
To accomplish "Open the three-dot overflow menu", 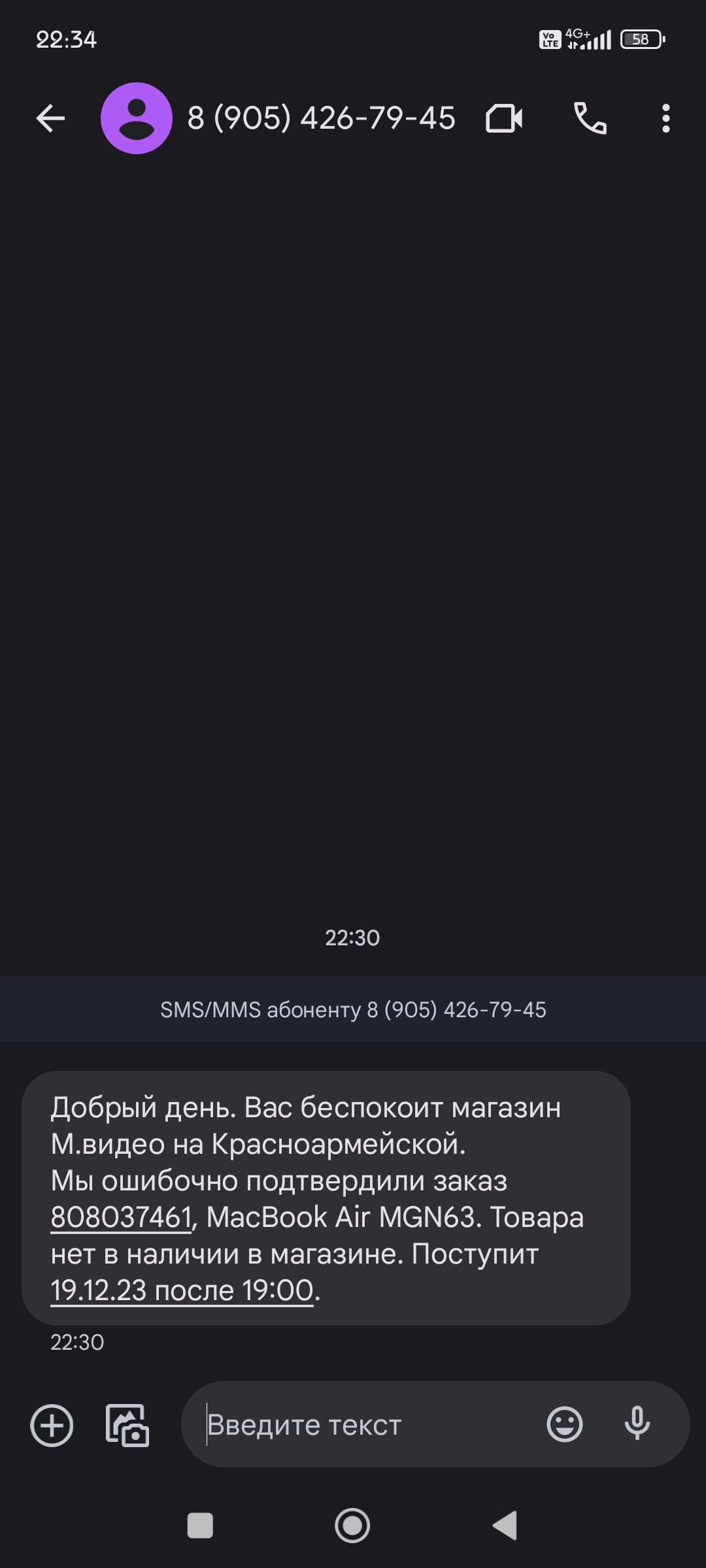I will (665, 118).
